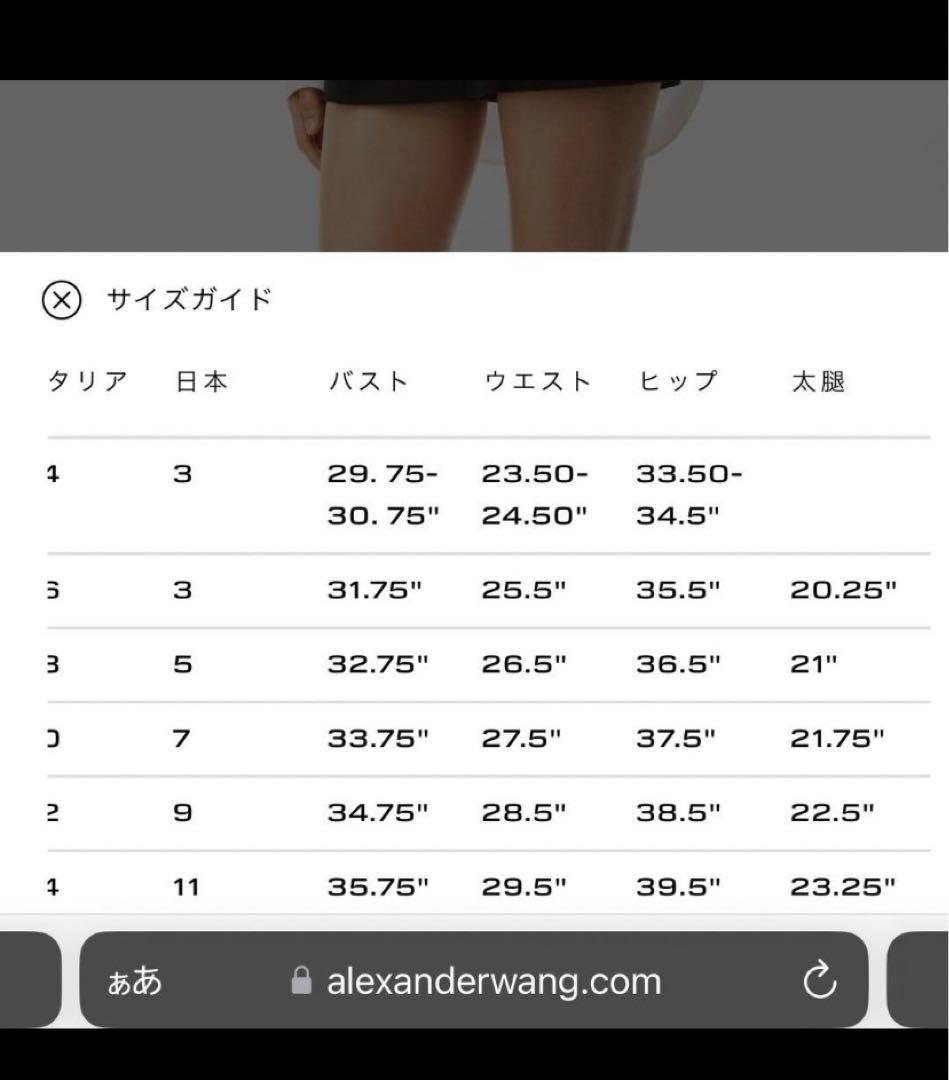
Task: Switch to the adjacent tab on the left
Action: pos(30,980)
